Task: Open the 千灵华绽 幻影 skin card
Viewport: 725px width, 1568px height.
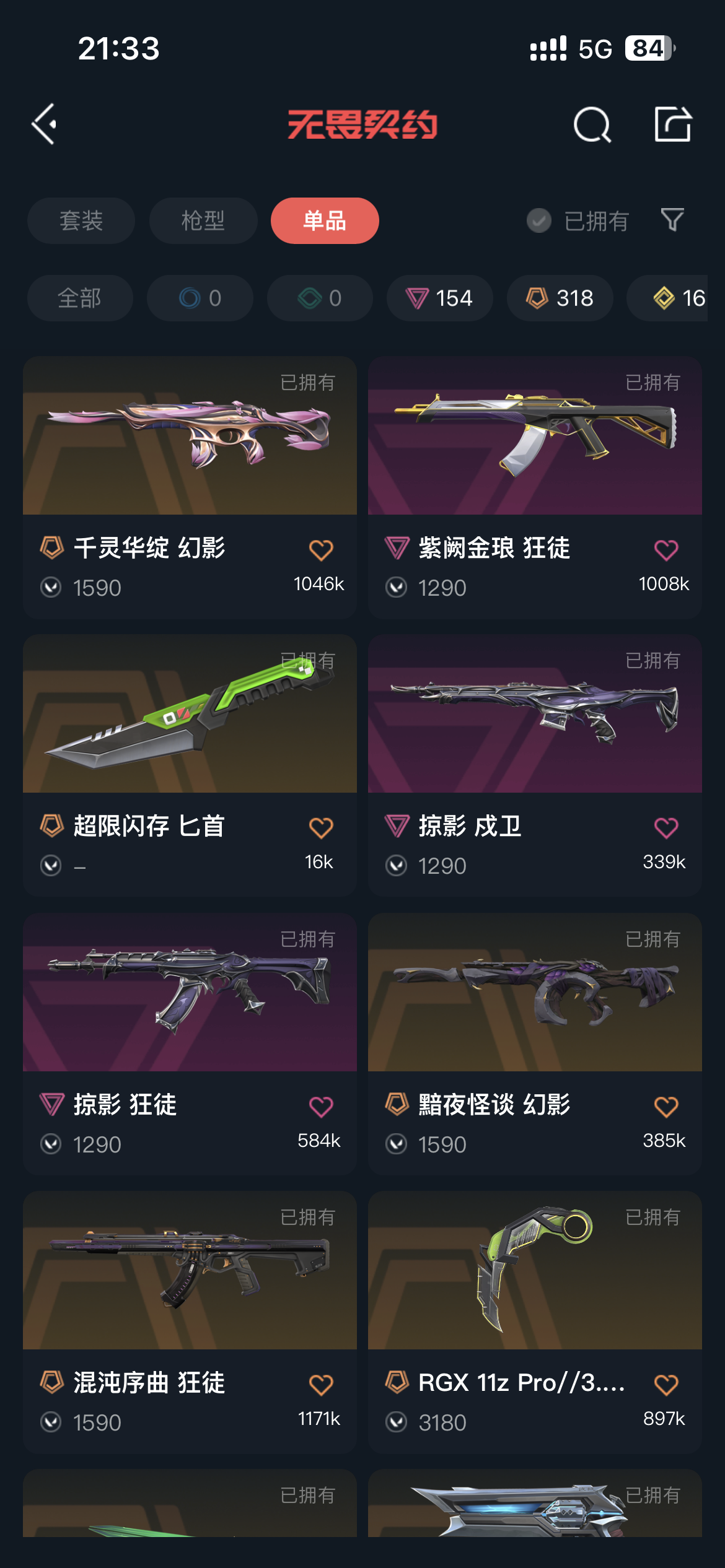Action: pyautogui.click(x=190, y=487)
